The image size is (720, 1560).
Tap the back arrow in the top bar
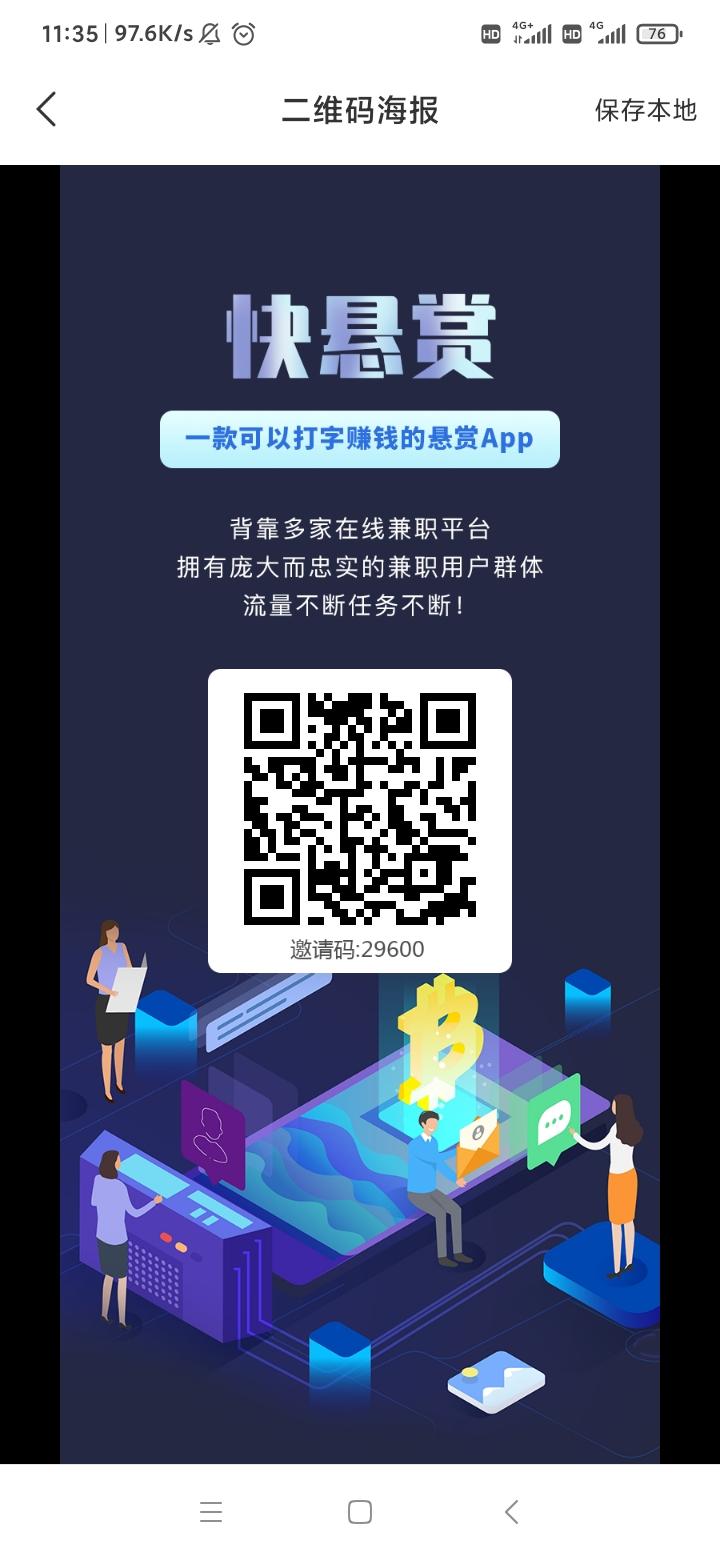(x=46, y=110)
